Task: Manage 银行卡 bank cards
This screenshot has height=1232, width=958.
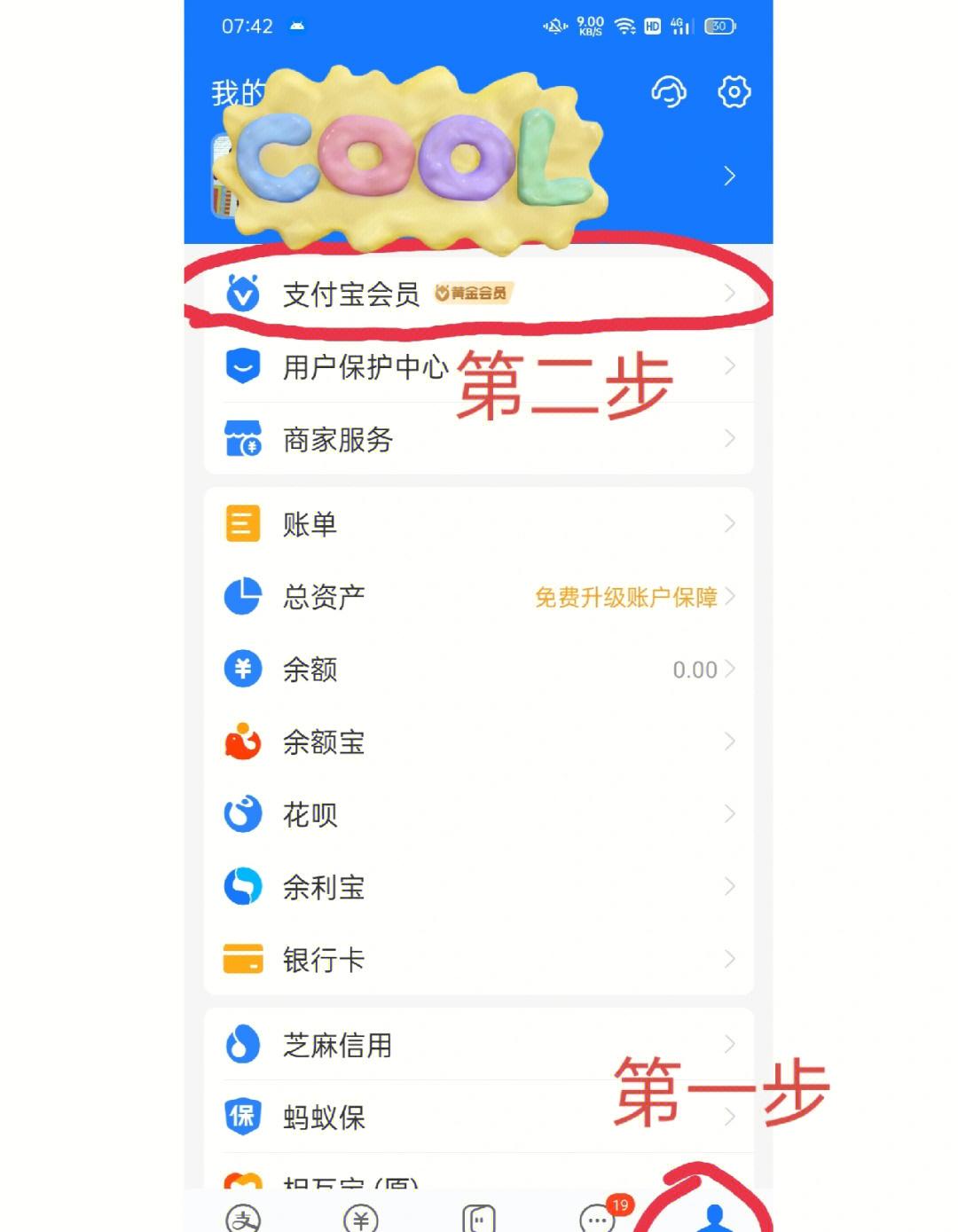Action: coord(477,960)
